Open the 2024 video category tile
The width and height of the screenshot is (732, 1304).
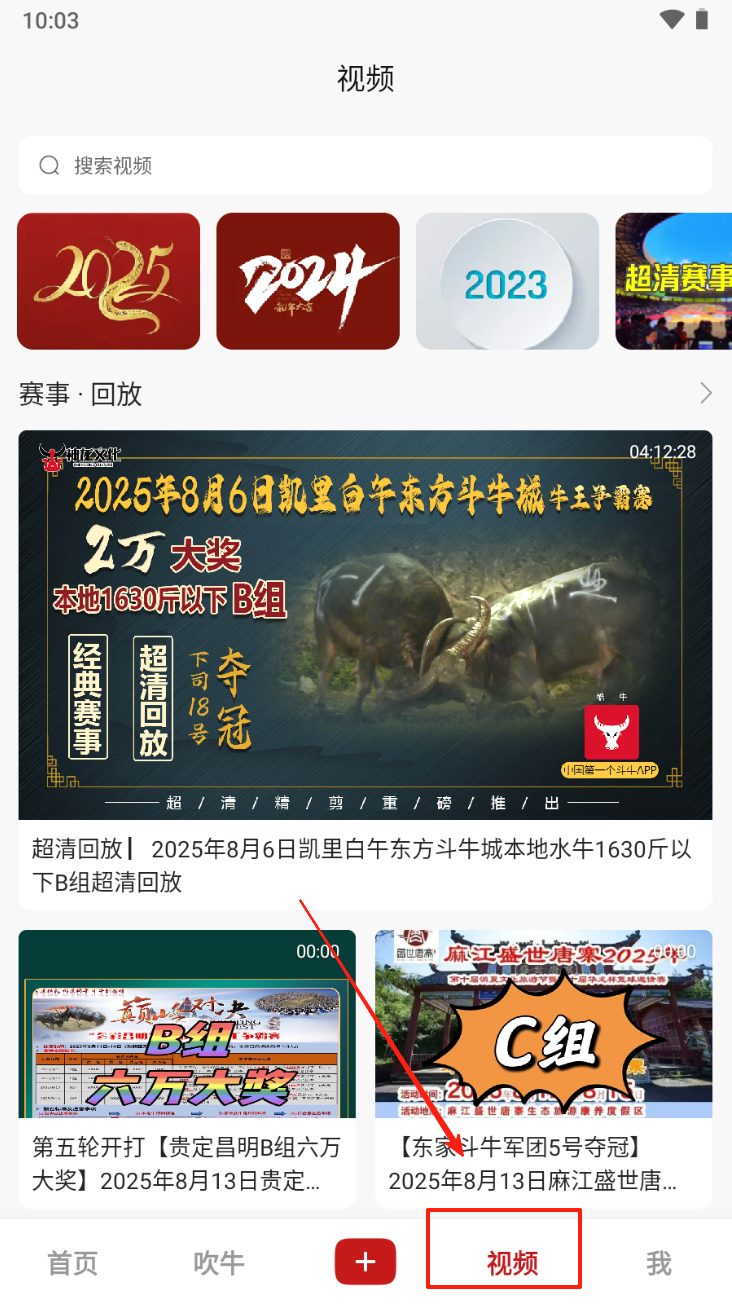tap(308, 281)
